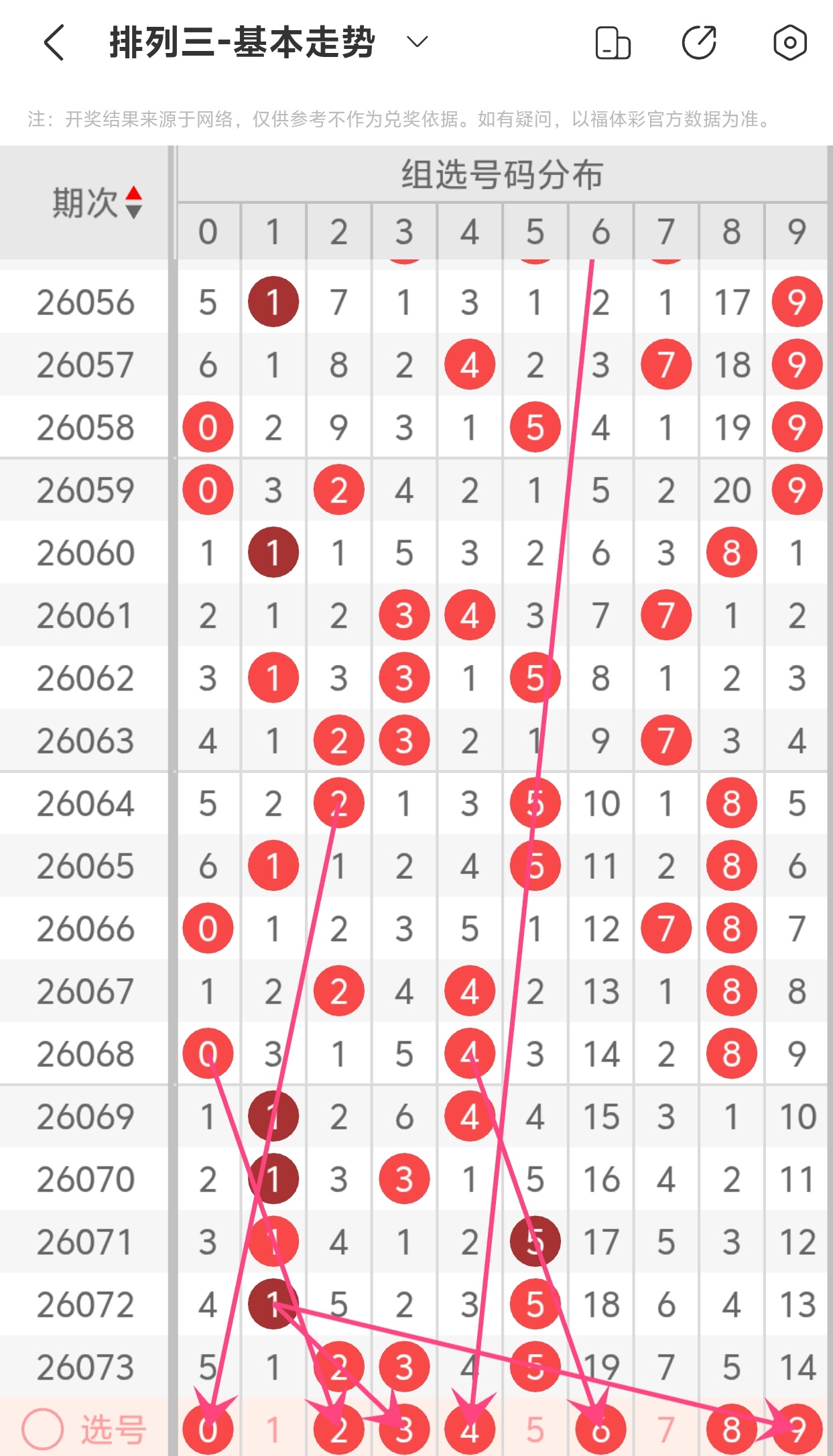Deselect number 4 in the 选号 row
Viewport: 833px width, 1456px height.
tap(470, 1429)
